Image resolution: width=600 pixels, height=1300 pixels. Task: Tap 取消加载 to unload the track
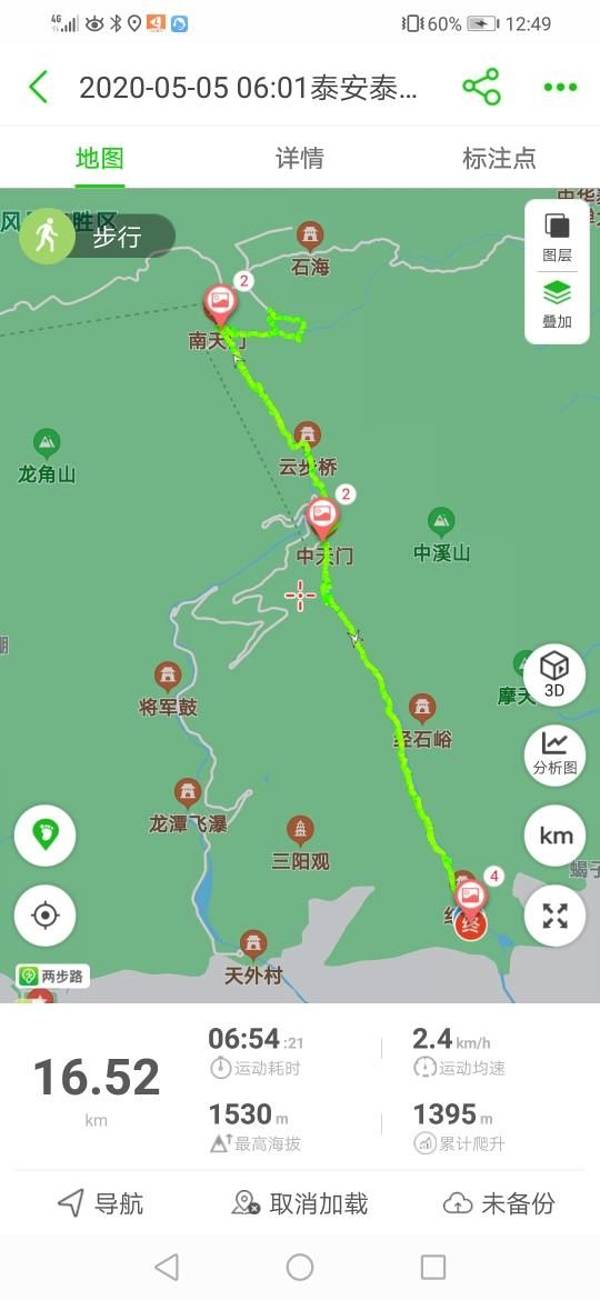(299, 1203)
